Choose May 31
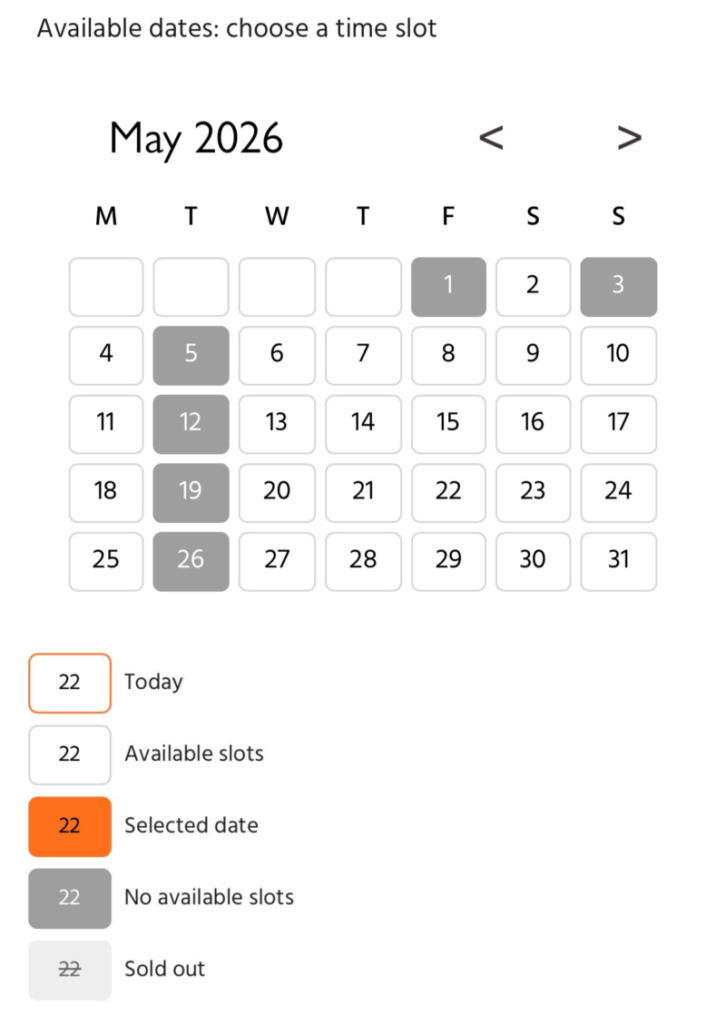Image resolution: width=726 pixels, height=1024 pixels. coord(618,561)
